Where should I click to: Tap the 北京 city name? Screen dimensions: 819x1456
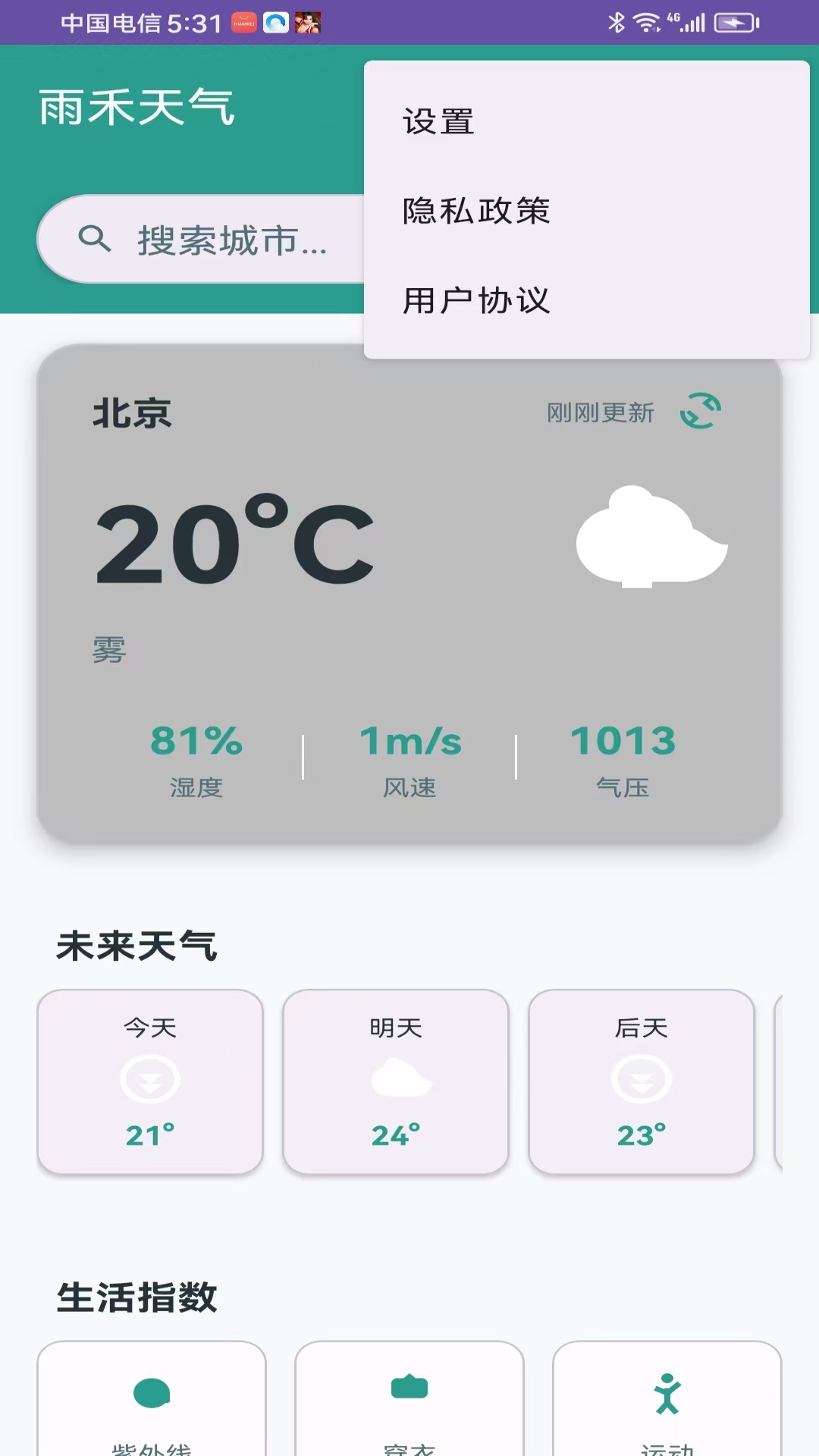[131, 412]
